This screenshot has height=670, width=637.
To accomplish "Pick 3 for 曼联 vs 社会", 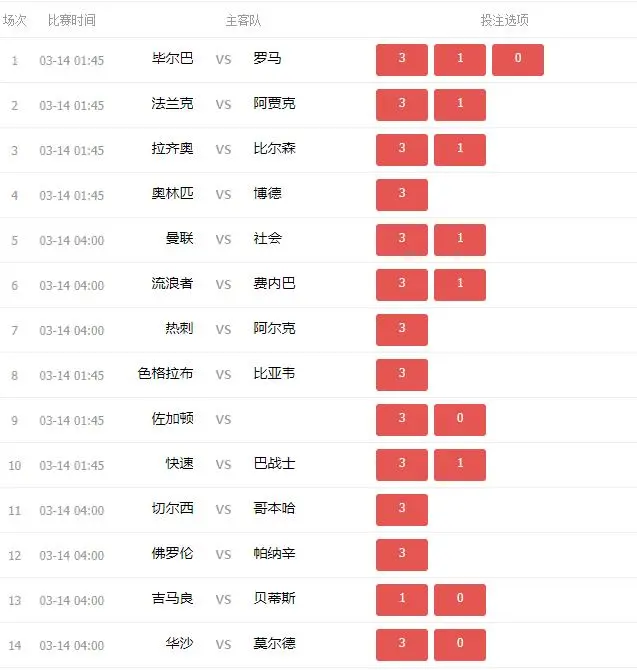I will point(402,240).
